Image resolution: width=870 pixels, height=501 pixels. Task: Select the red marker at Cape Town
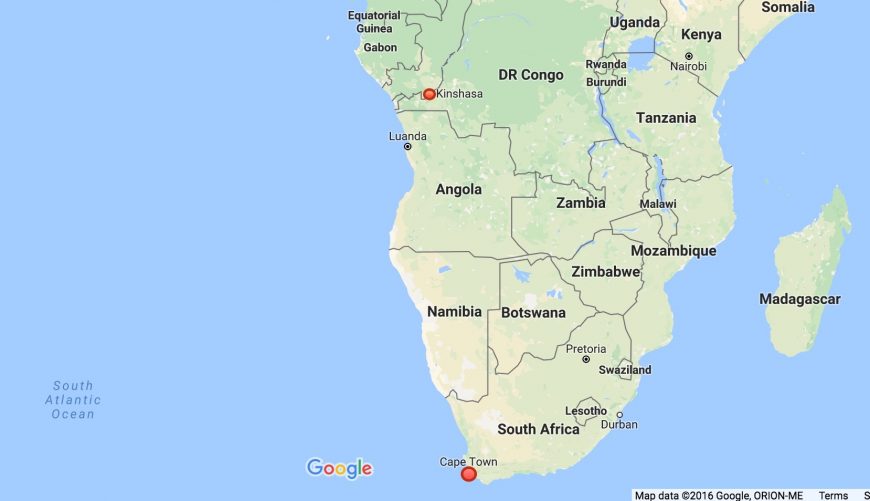click(x=468, y=474)
